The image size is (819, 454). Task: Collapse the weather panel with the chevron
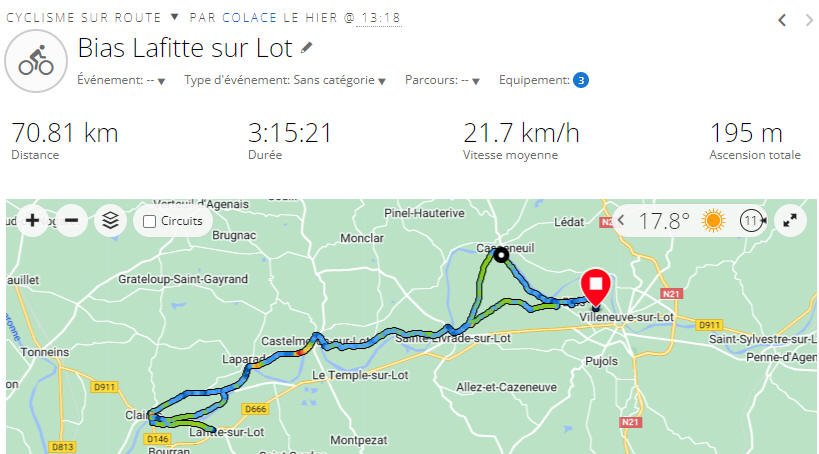pos(621,220)
